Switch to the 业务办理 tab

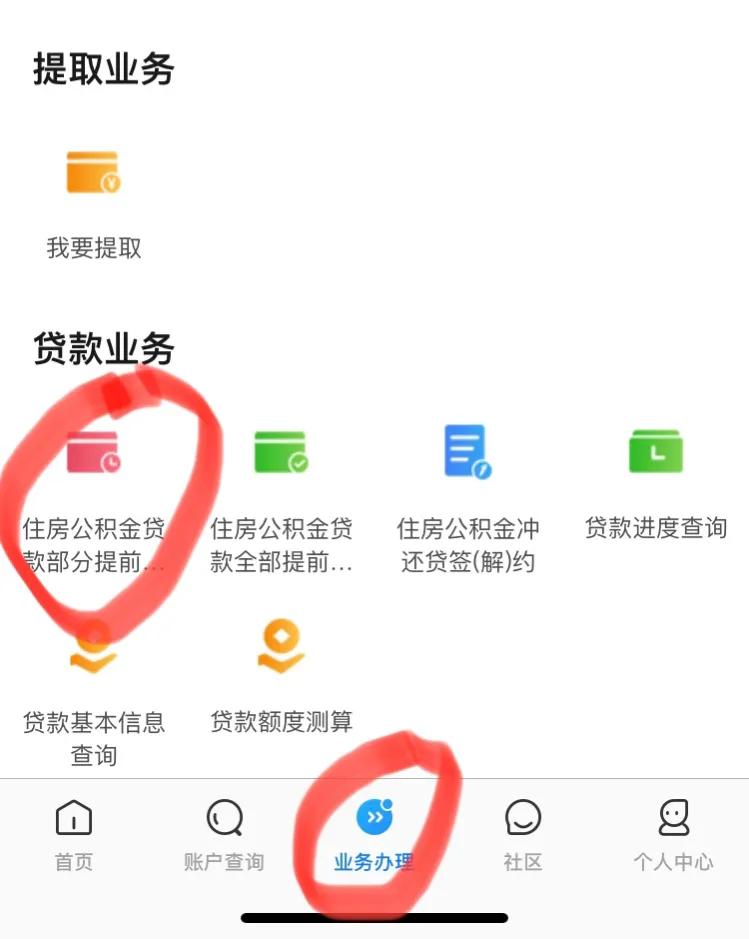374,835
